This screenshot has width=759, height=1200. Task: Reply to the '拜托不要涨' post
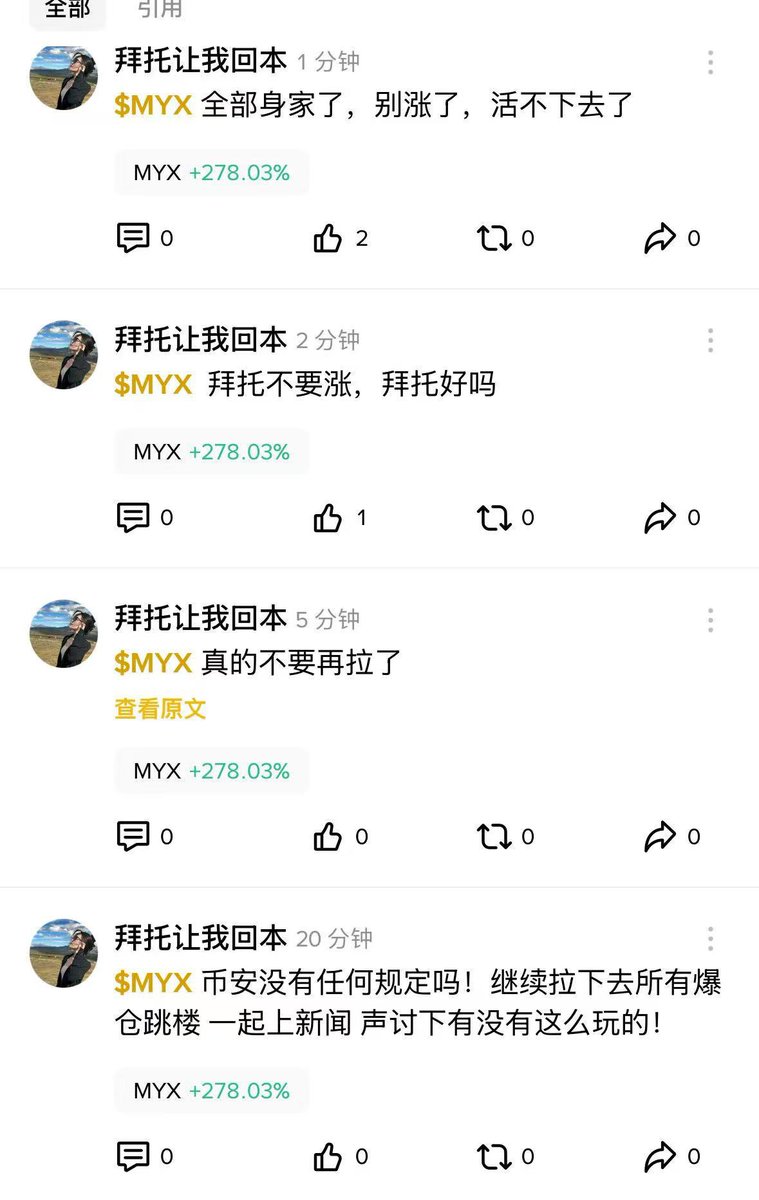click(133, 518)
